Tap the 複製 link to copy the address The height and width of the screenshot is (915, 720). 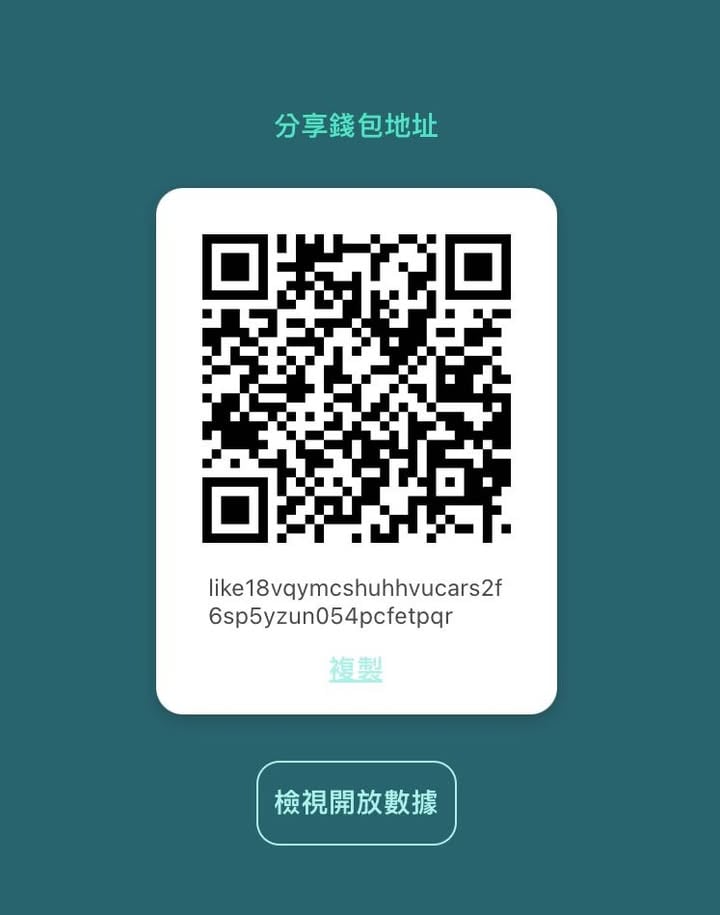(x=356, y=670)
